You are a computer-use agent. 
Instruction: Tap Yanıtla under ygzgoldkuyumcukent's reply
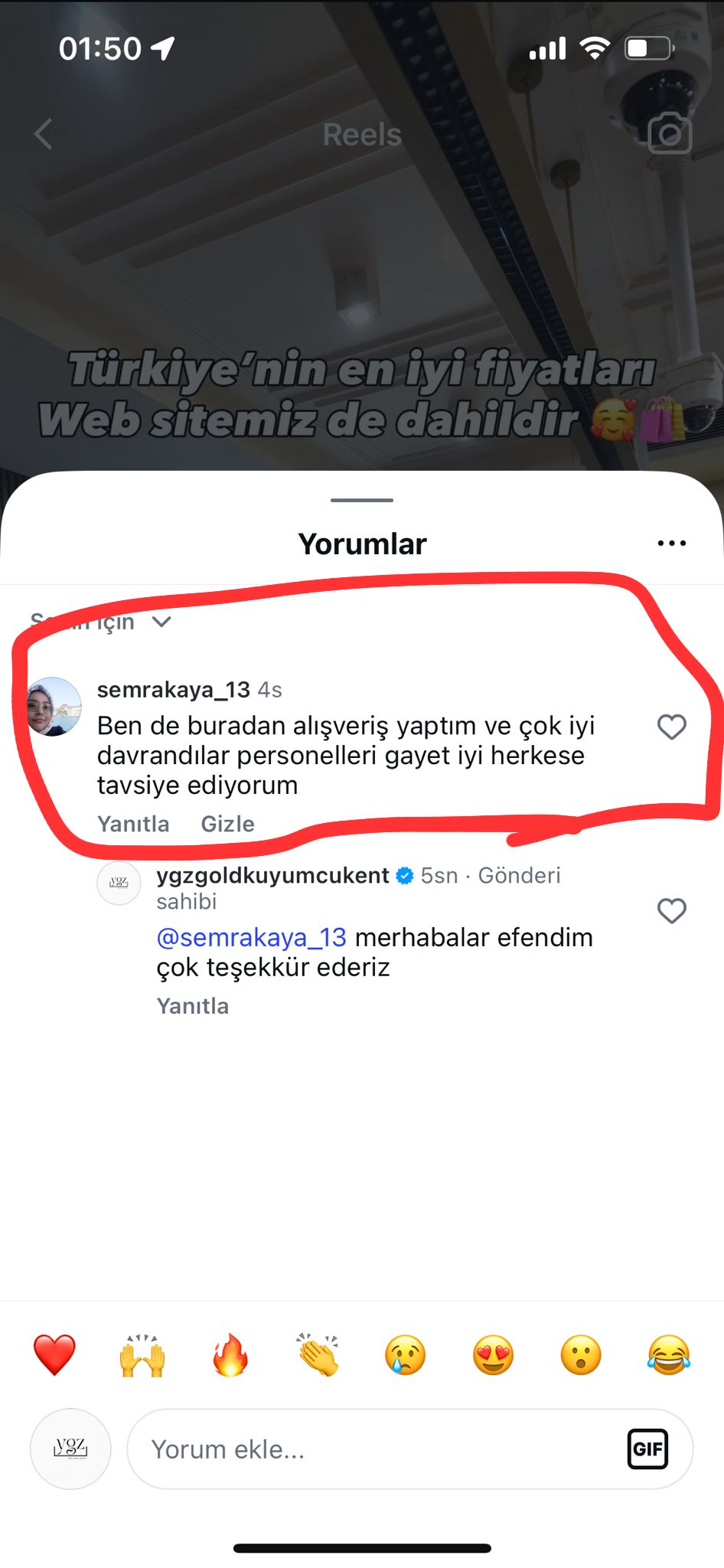tap(192, 1006)
